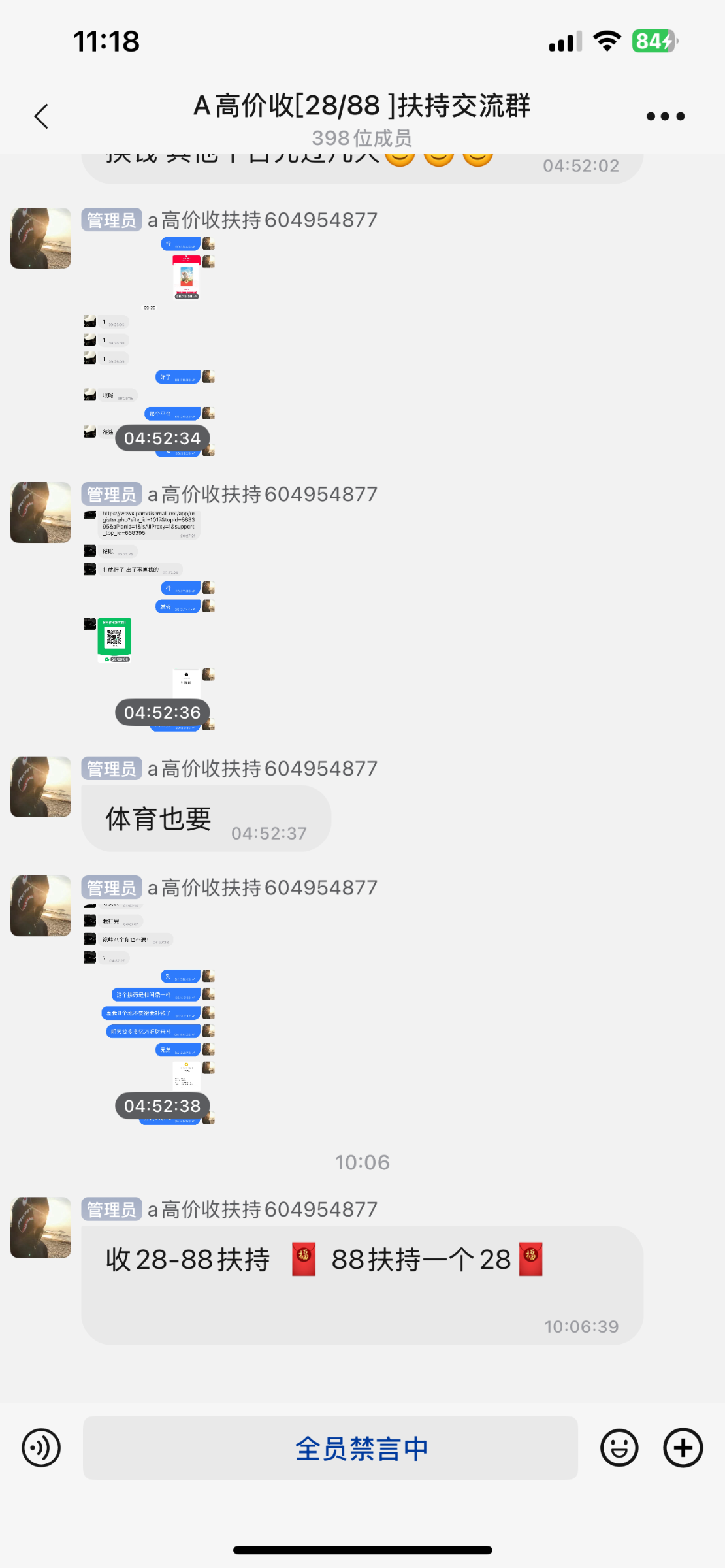Open sender's avatar beside 体育也要 message
The height and width of the screenshot is (1568, 725).
tap(40, 787)
